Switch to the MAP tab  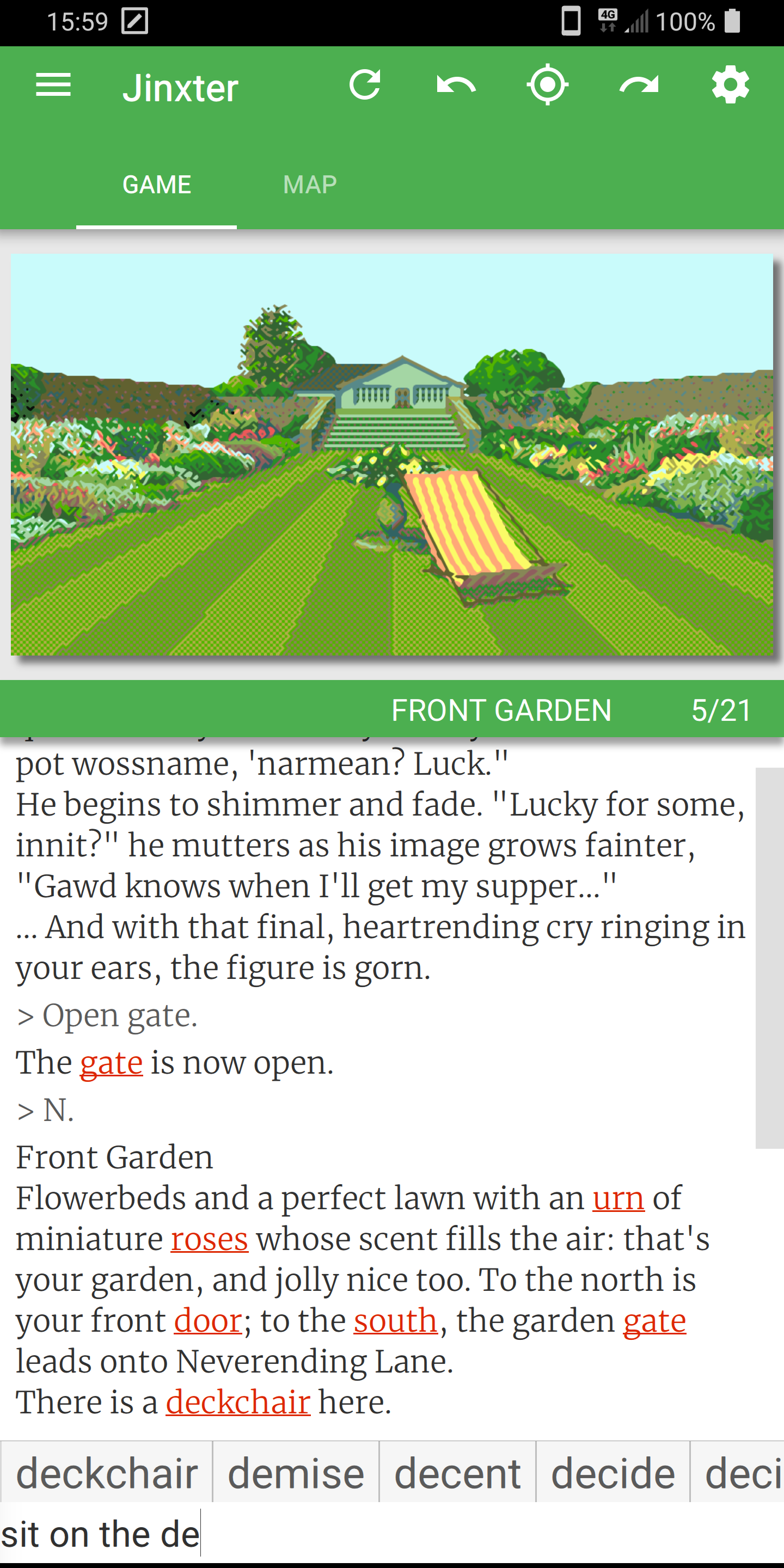pyautogui.click(x=310, y=185)
